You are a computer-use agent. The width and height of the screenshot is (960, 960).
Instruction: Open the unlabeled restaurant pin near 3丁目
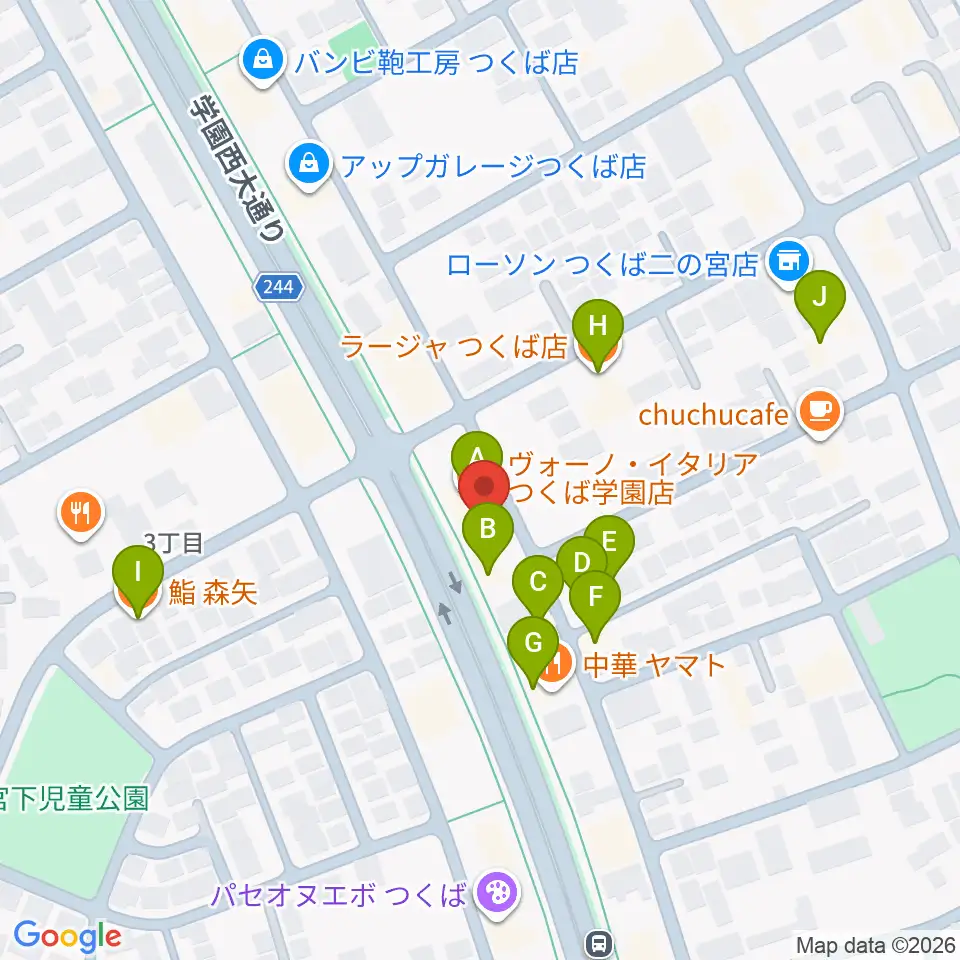(x=81, y=513)
